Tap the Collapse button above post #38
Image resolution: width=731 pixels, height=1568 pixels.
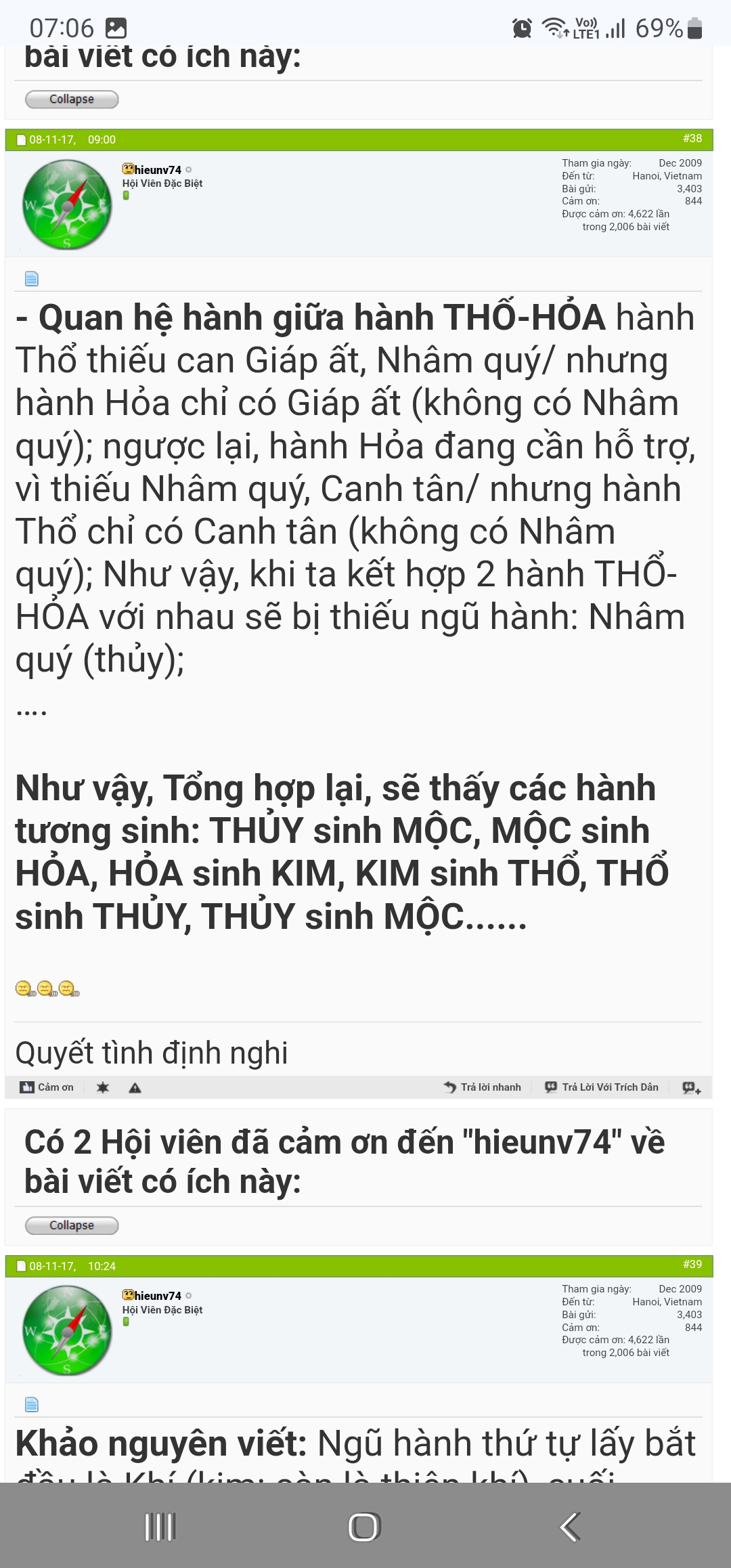click(72, 100)
